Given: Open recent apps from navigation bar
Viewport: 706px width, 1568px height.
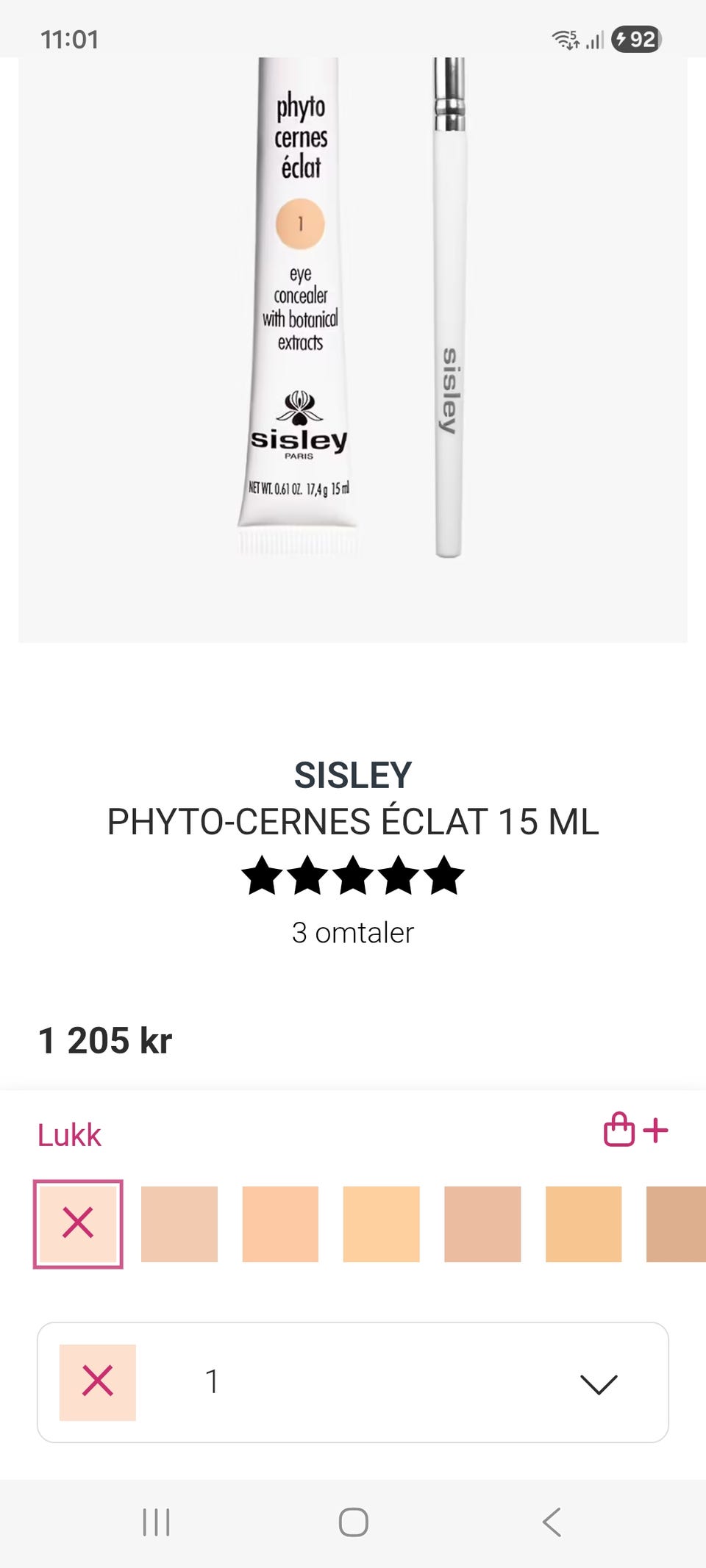Looking at the screenshot, I should click(156, 1522).
